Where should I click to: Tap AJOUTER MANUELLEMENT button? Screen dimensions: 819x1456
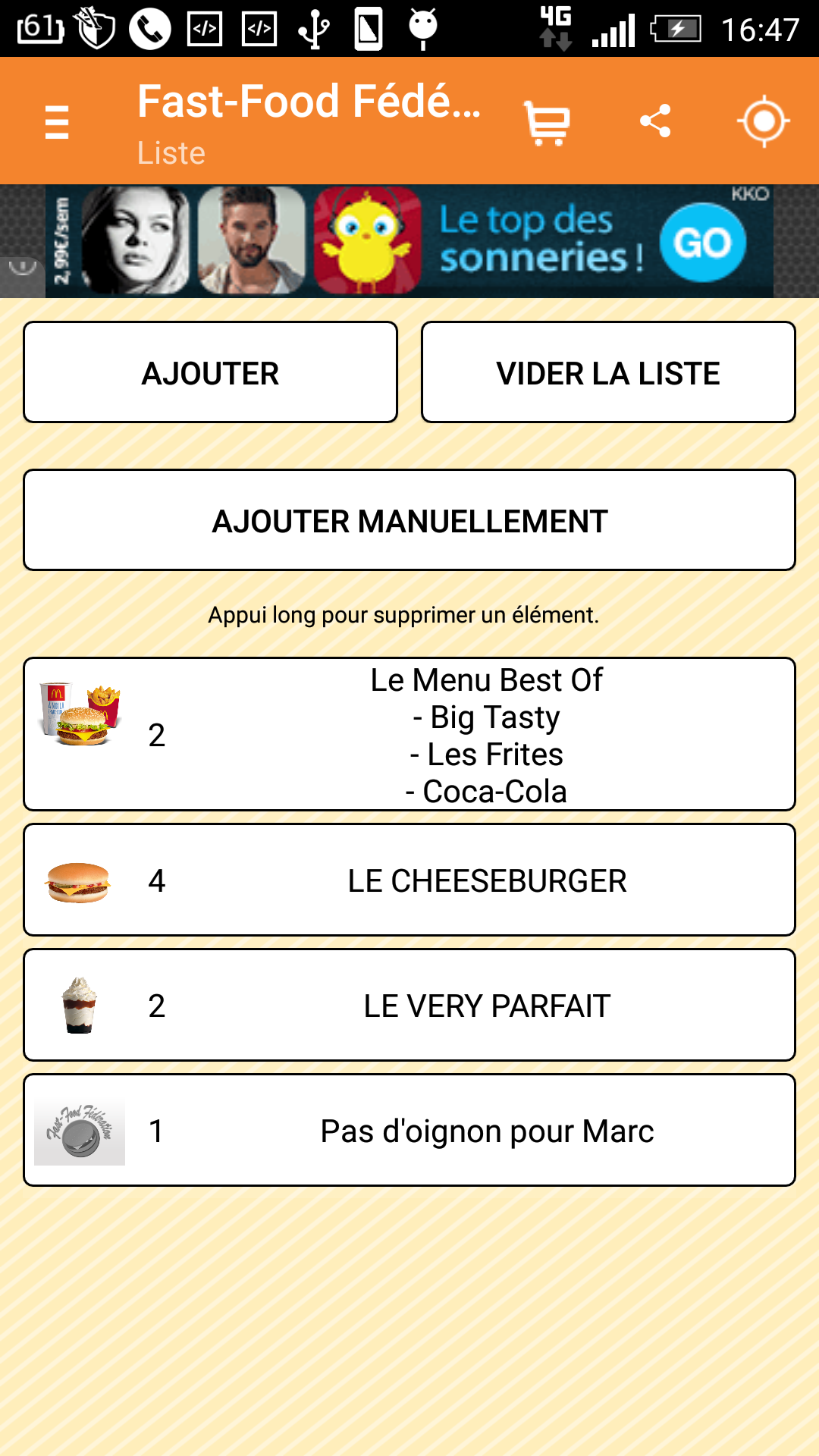coord(409,520)
